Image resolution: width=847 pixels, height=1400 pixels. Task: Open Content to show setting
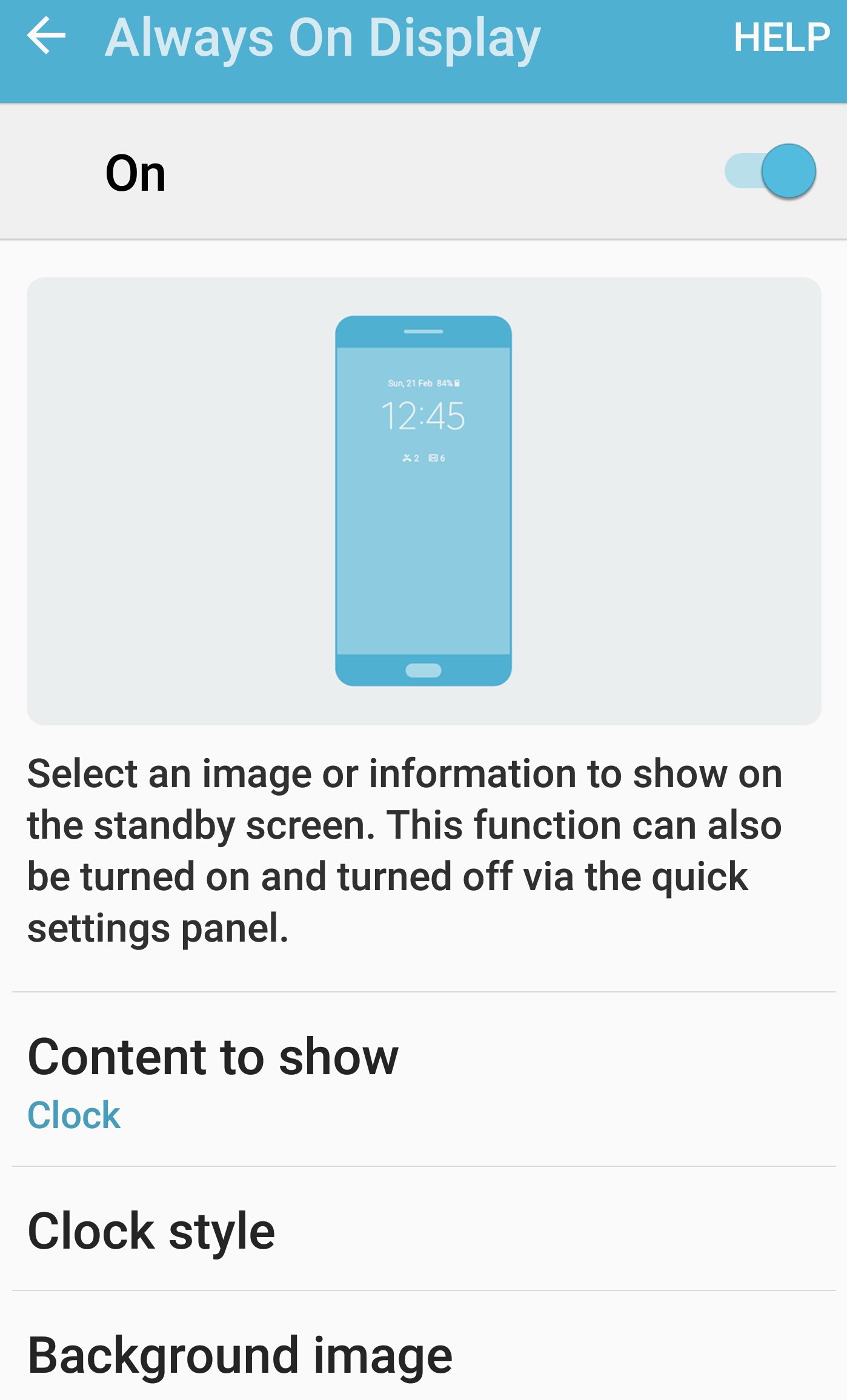click(213, 1080)
